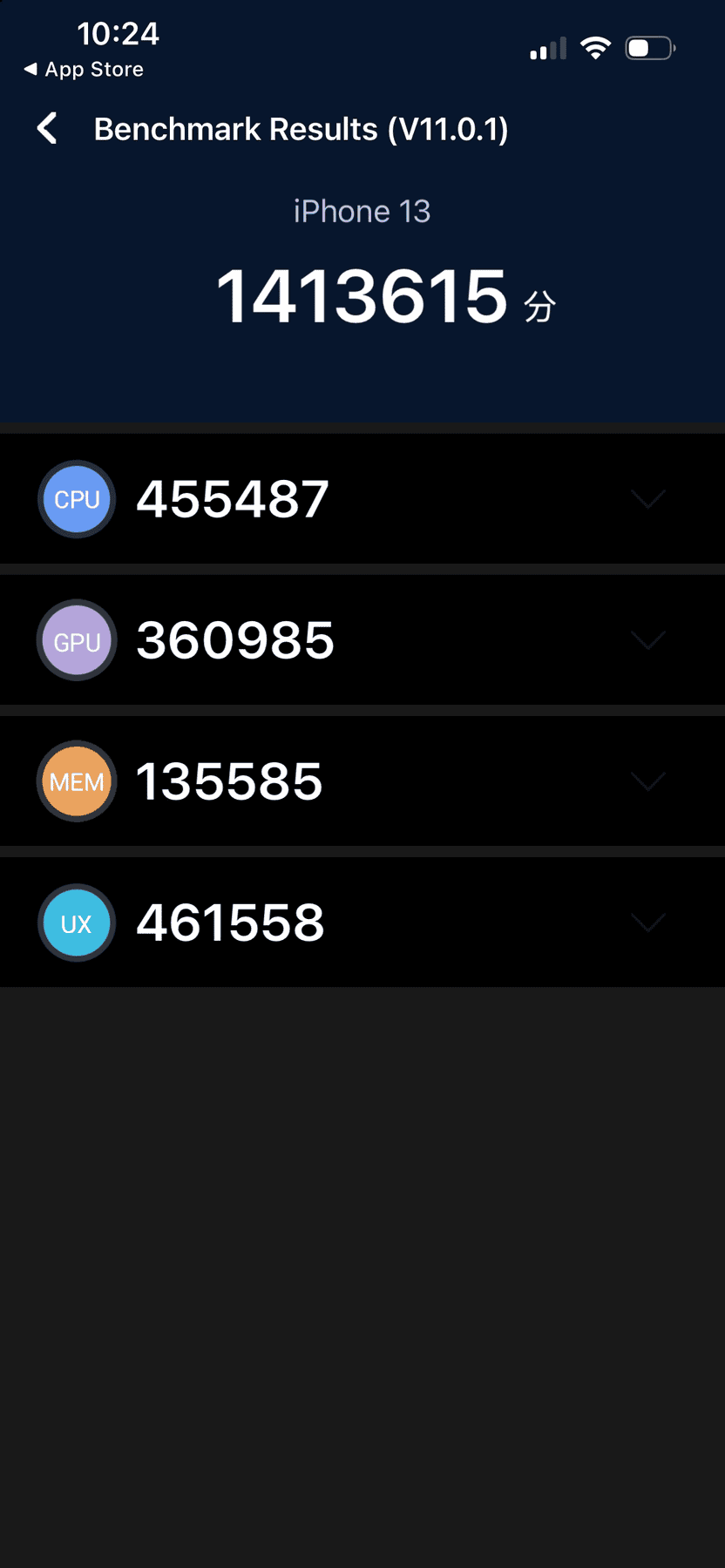Expand the CPU score details
Screen dimensions: 725x1568
pyautogui.click(x=647, y=498)
